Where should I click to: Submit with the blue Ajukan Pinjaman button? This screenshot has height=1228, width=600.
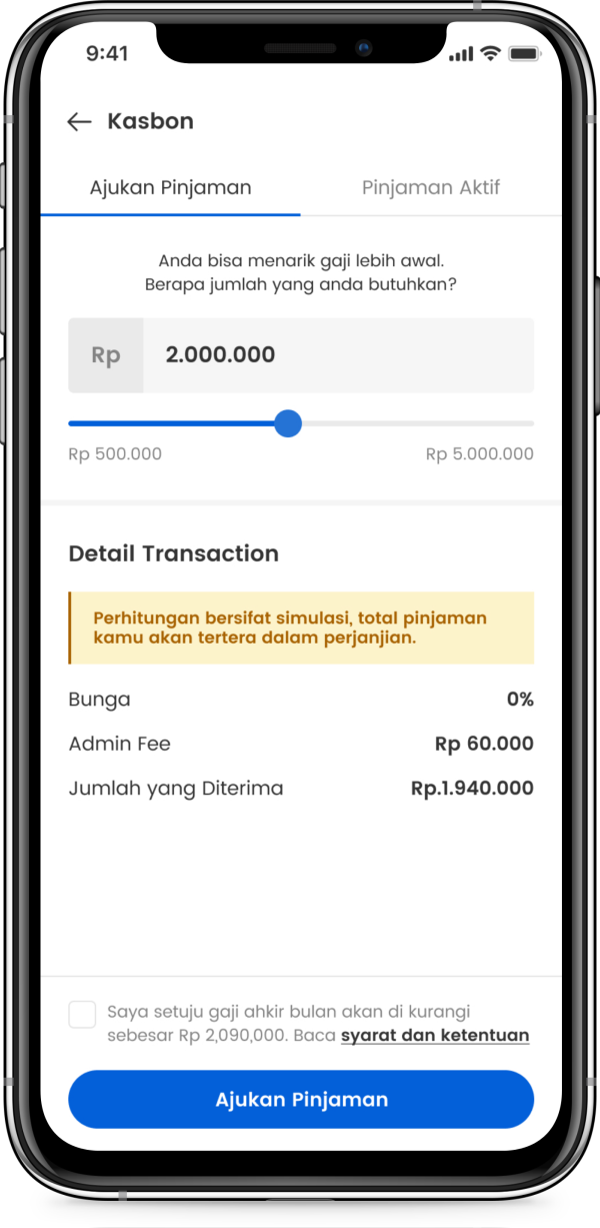301,1100
